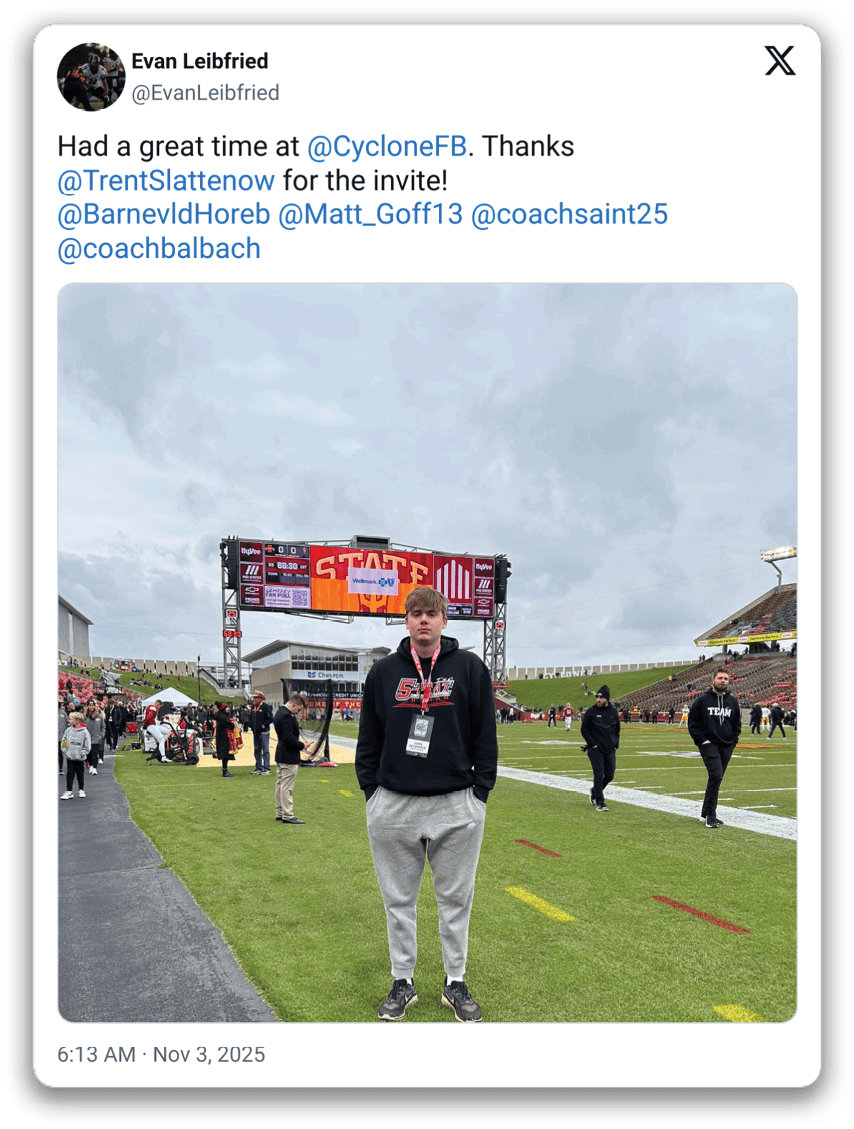View the @coachsaint25 profile
The image size is (854, 1129).
click(569, 215)
